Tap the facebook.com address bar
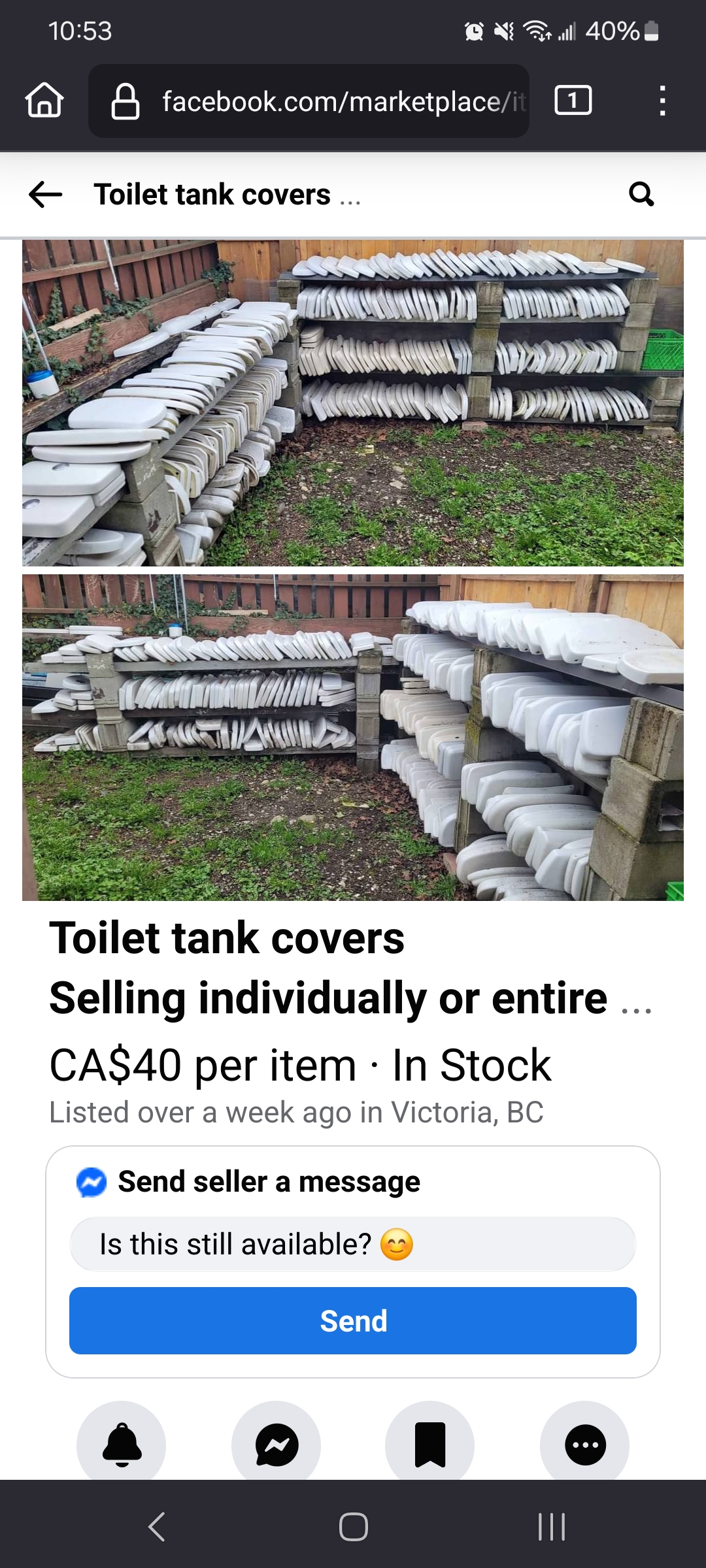Image resolution: width=706 pixels, height=1568 pixels. point(309,101)
